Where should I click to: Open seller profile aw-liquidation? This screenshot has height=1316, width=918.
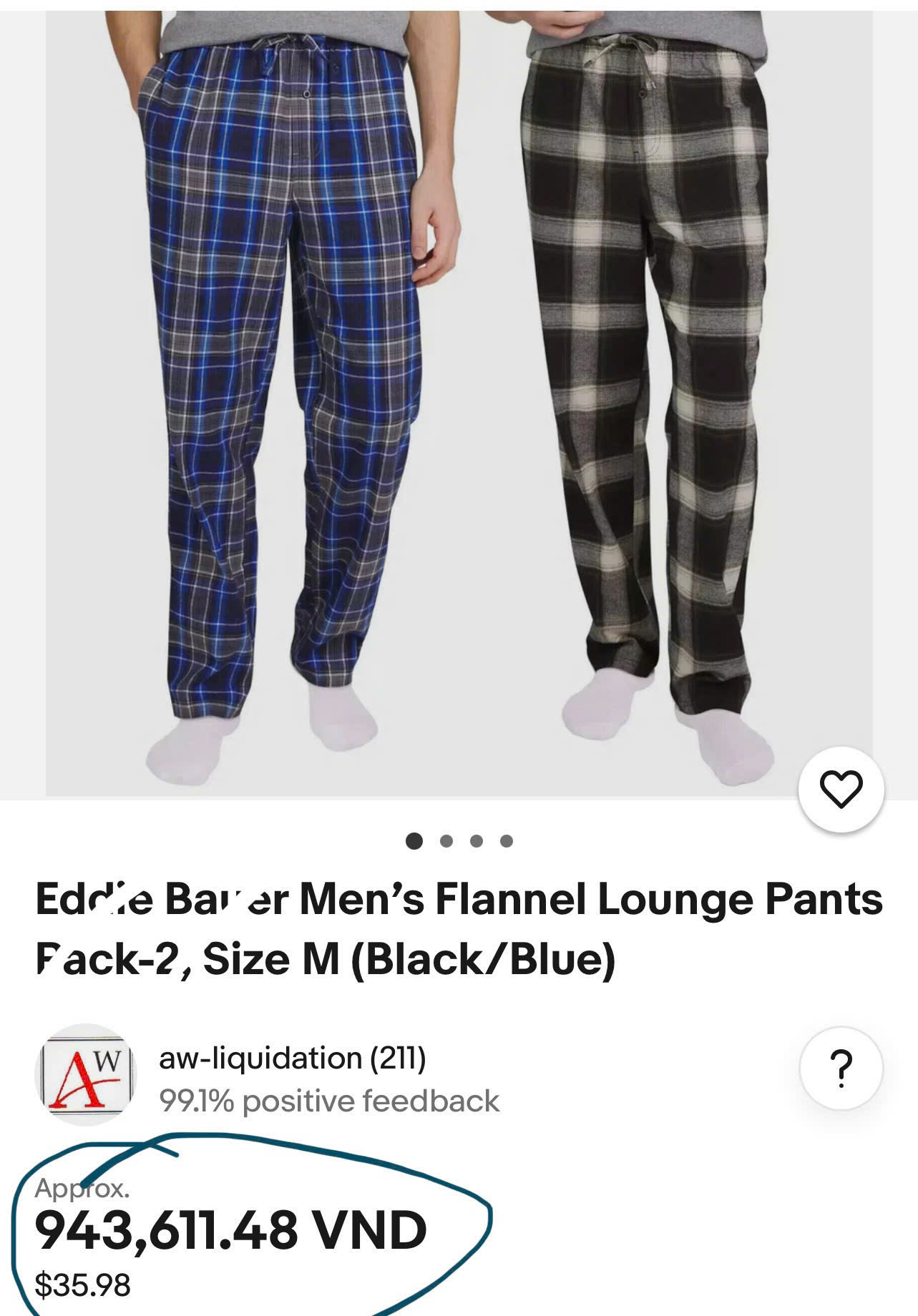292,1058
